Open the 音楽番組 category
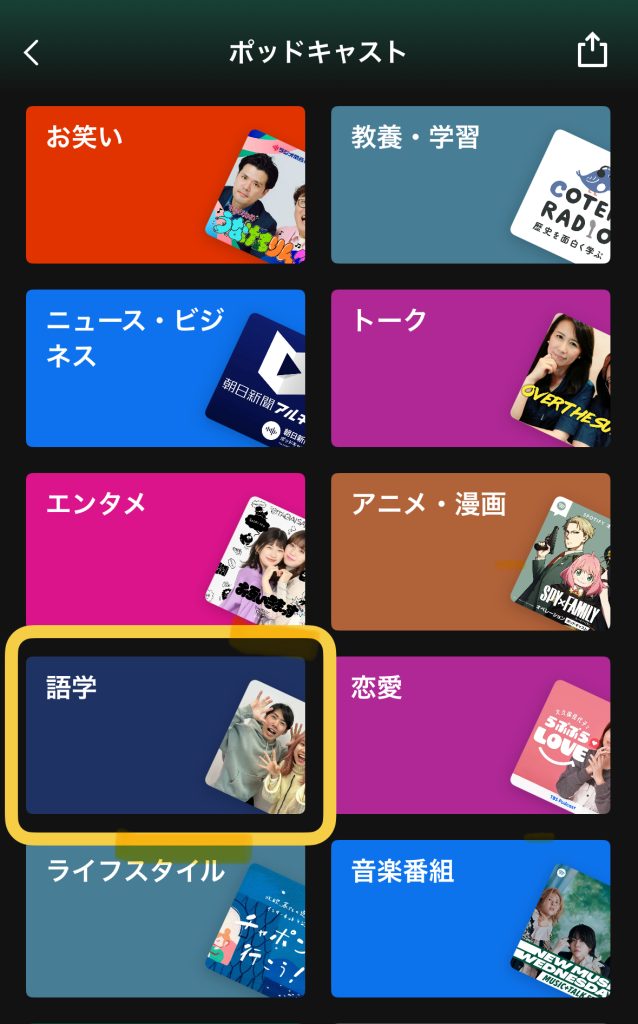This screenshot has width=638, height=1024. coord(470,918)
